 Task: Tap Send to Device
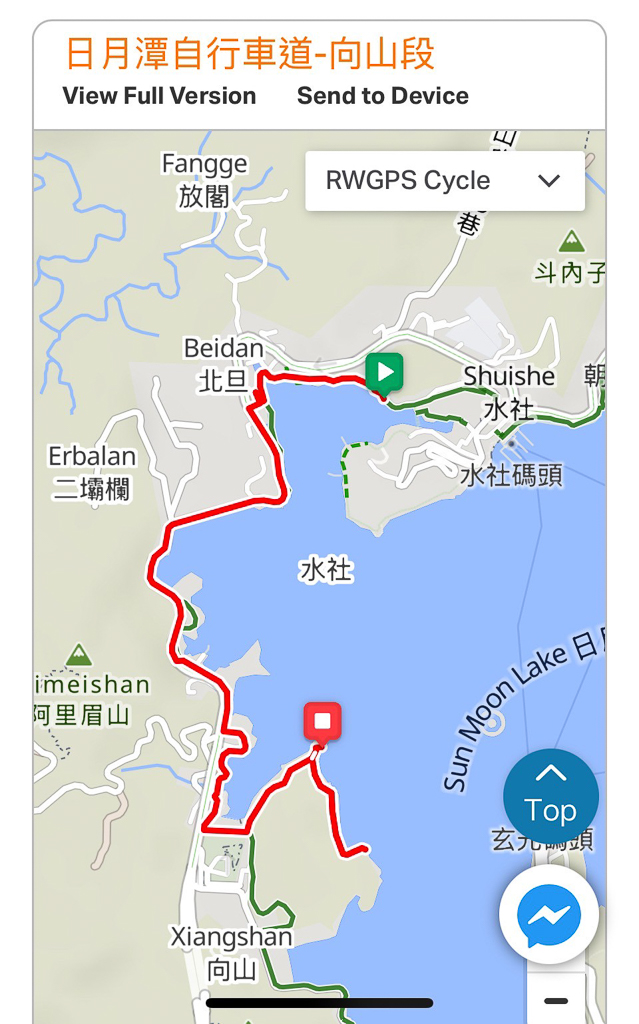382,96
